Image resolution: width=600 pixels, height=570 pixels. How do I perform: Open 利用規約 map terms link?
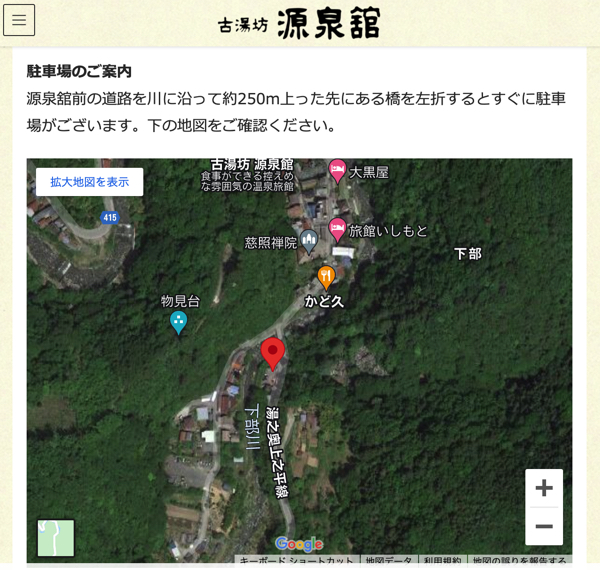tap(441, 562)
